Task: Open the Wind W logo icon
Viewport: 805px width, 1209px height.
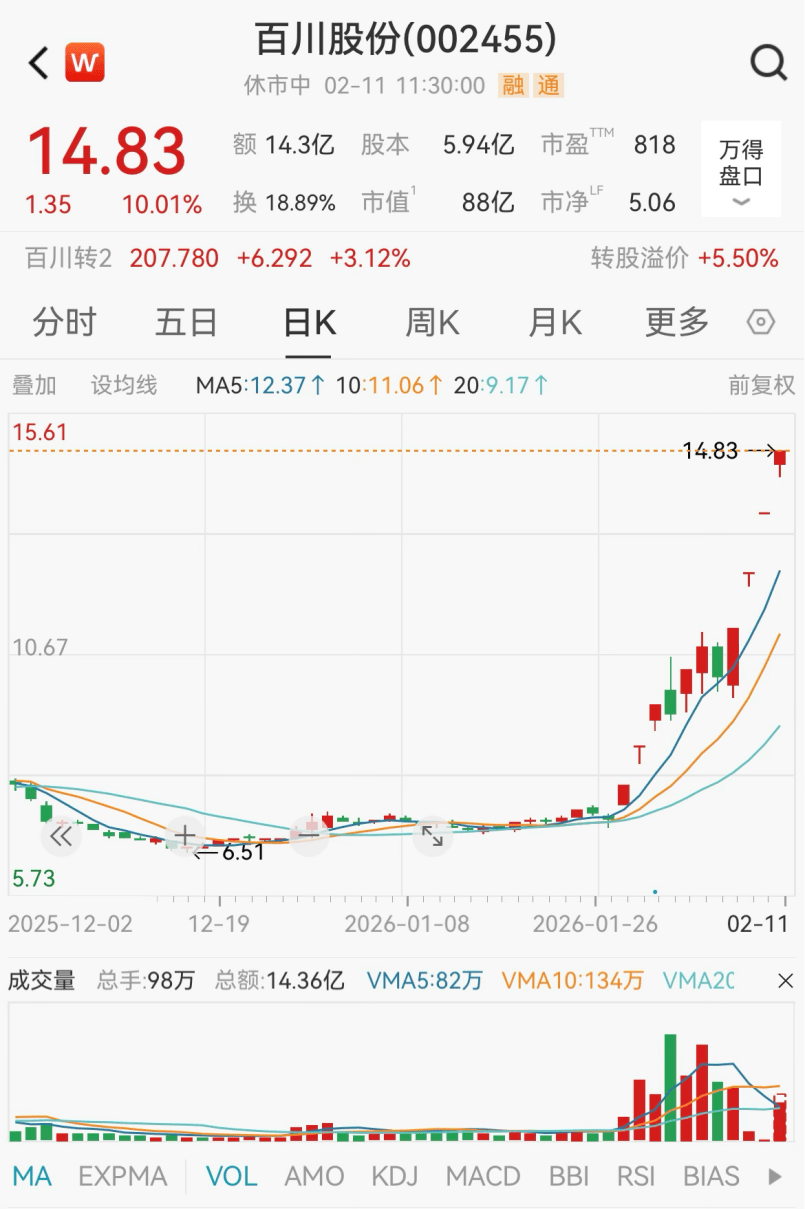Action: (x=84, y=62)
